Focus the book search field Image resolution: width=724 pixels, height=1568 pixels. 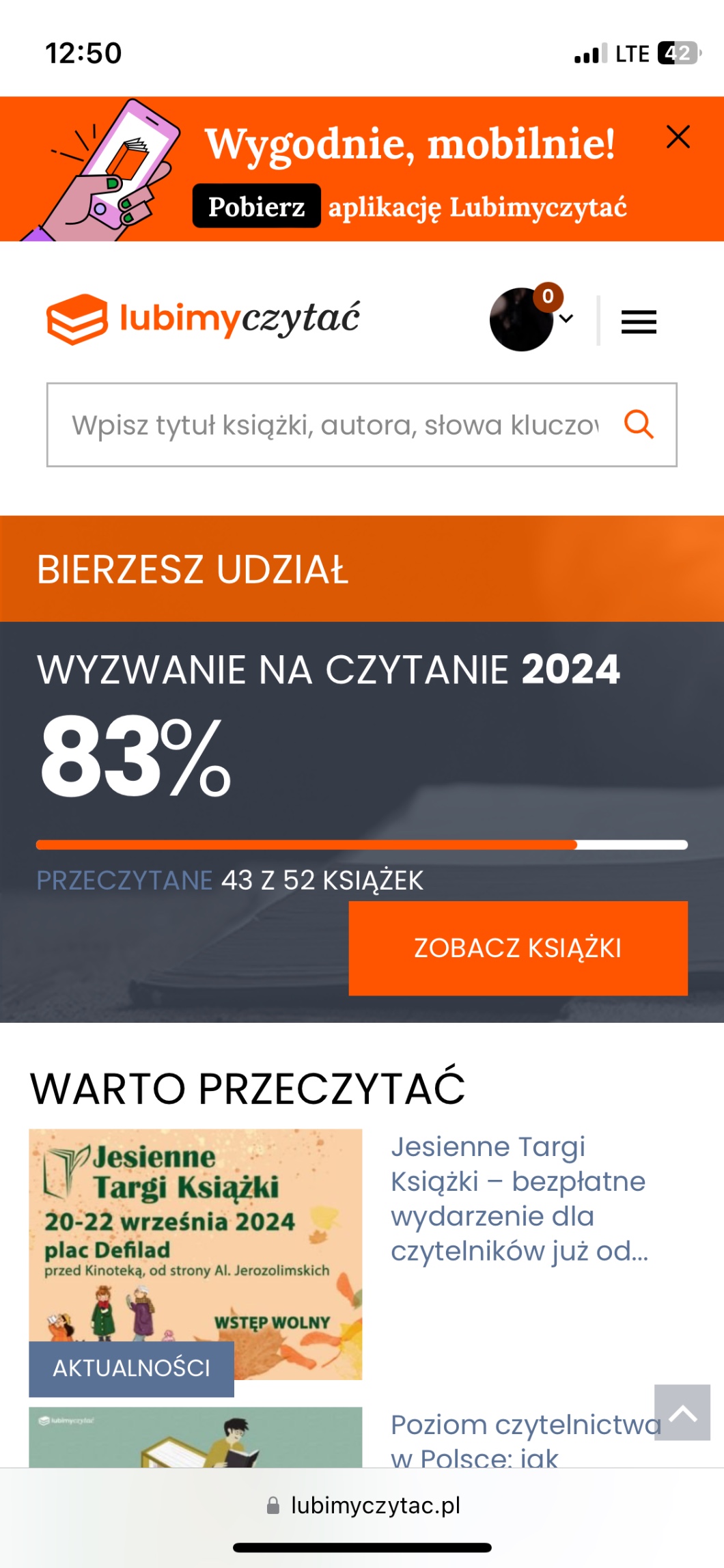(x=335, y=425)
